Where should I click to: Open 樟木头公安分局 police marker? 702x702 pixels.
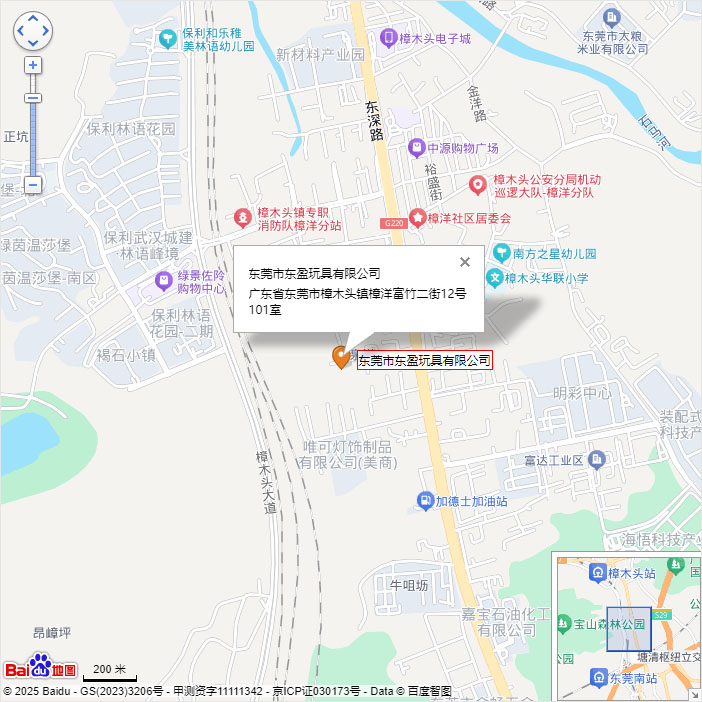(478, 185)
